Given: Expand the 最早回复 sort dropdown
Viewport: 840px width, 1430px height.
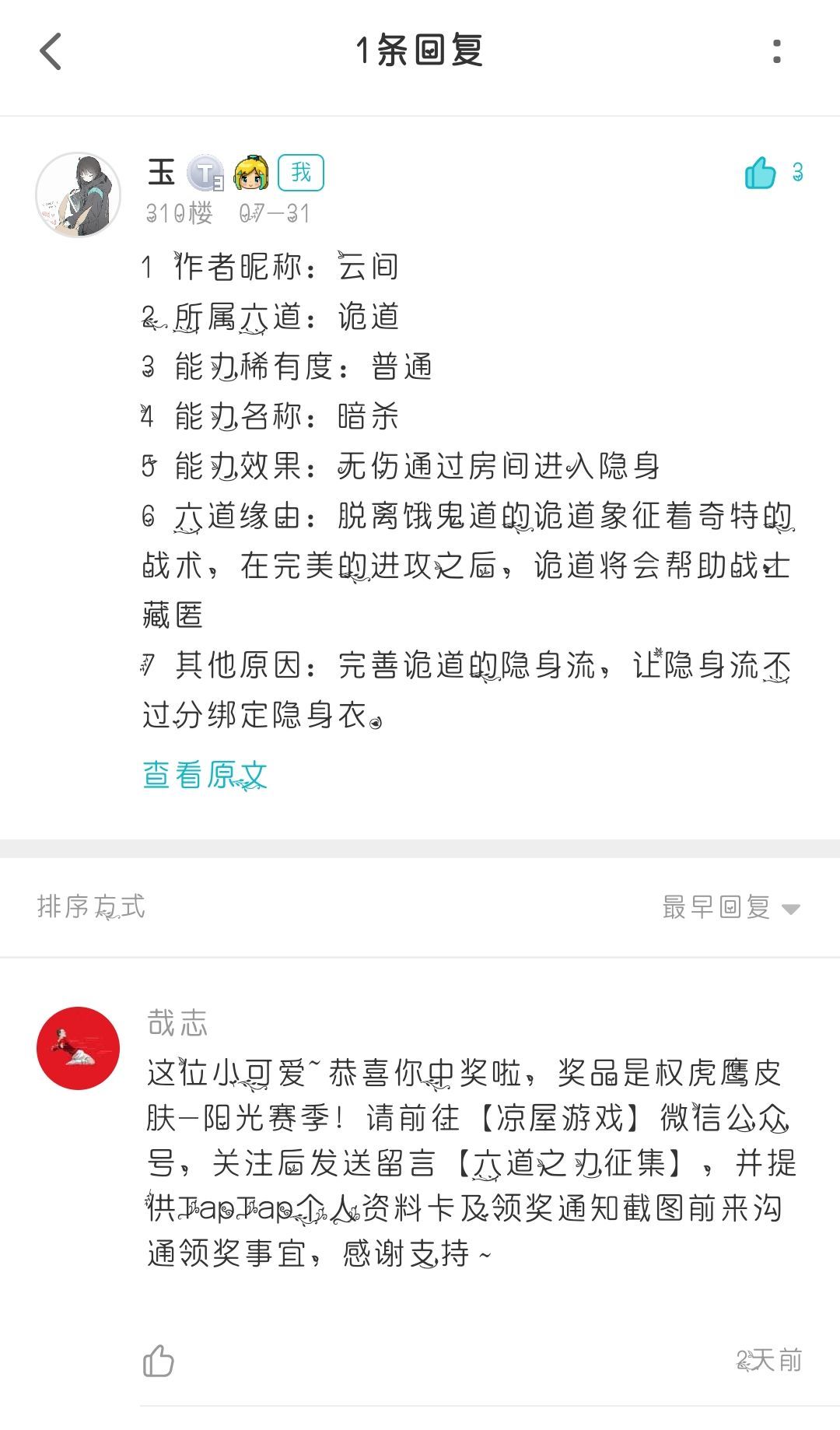Looking at the screenshot, I should click(x=731, y=907).
